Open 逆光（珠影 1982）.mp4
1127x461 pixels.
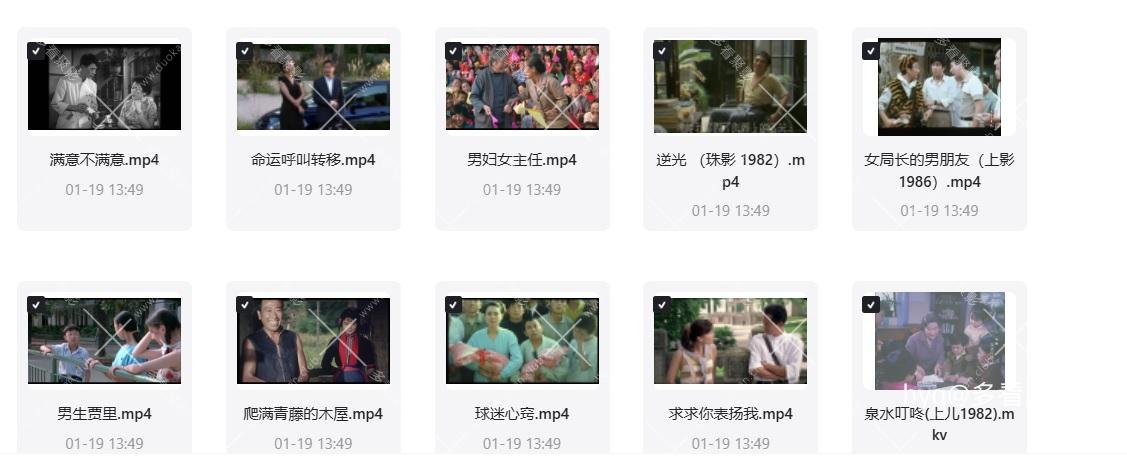click(x=730, y=87)
